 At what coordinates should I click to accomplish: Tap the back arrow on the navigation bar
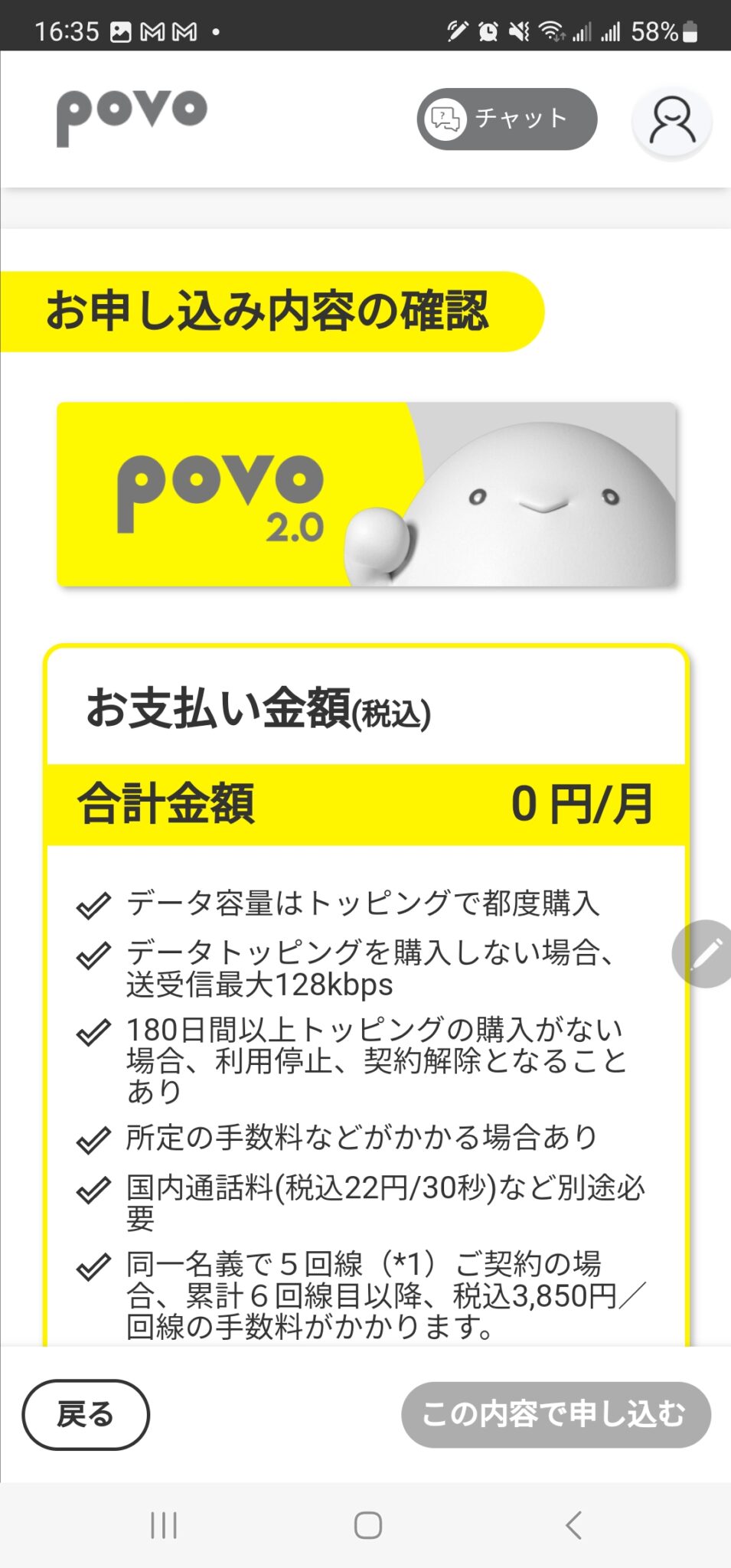[x=571, y=1524]
